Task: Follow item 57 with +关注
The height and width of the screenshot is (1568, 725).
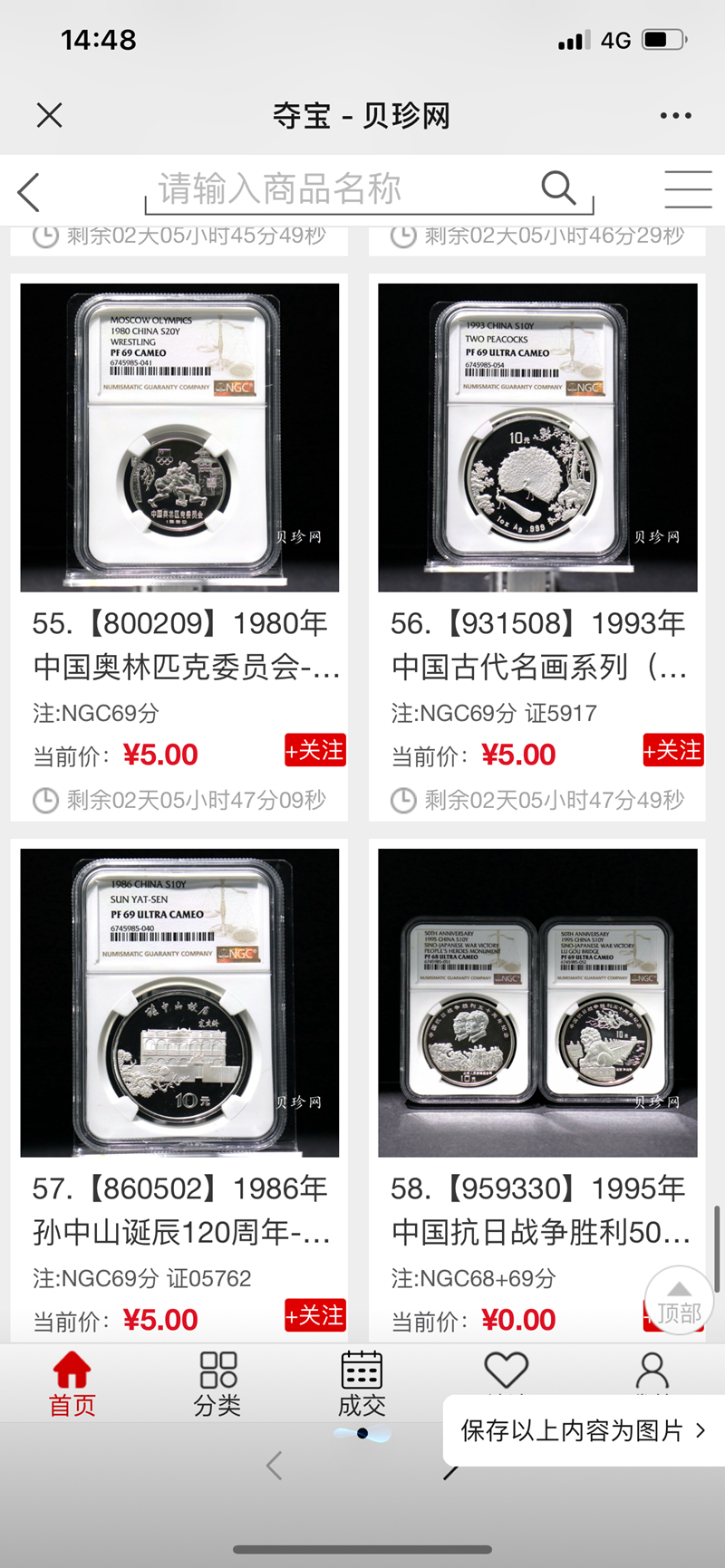Action: (x=314, y=1315)
